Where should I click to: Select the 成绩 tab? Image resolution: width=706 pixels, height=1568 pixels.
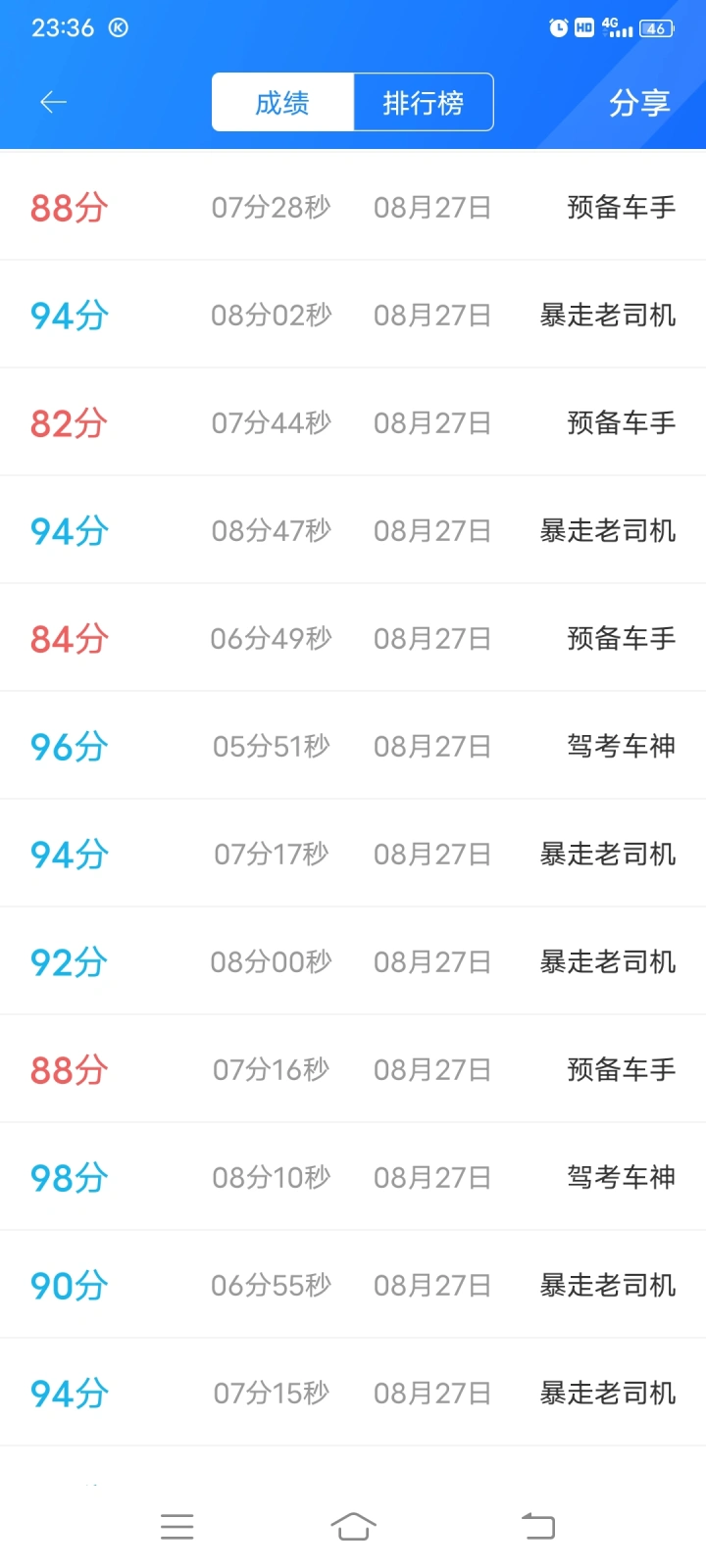(x=282, y=102)
